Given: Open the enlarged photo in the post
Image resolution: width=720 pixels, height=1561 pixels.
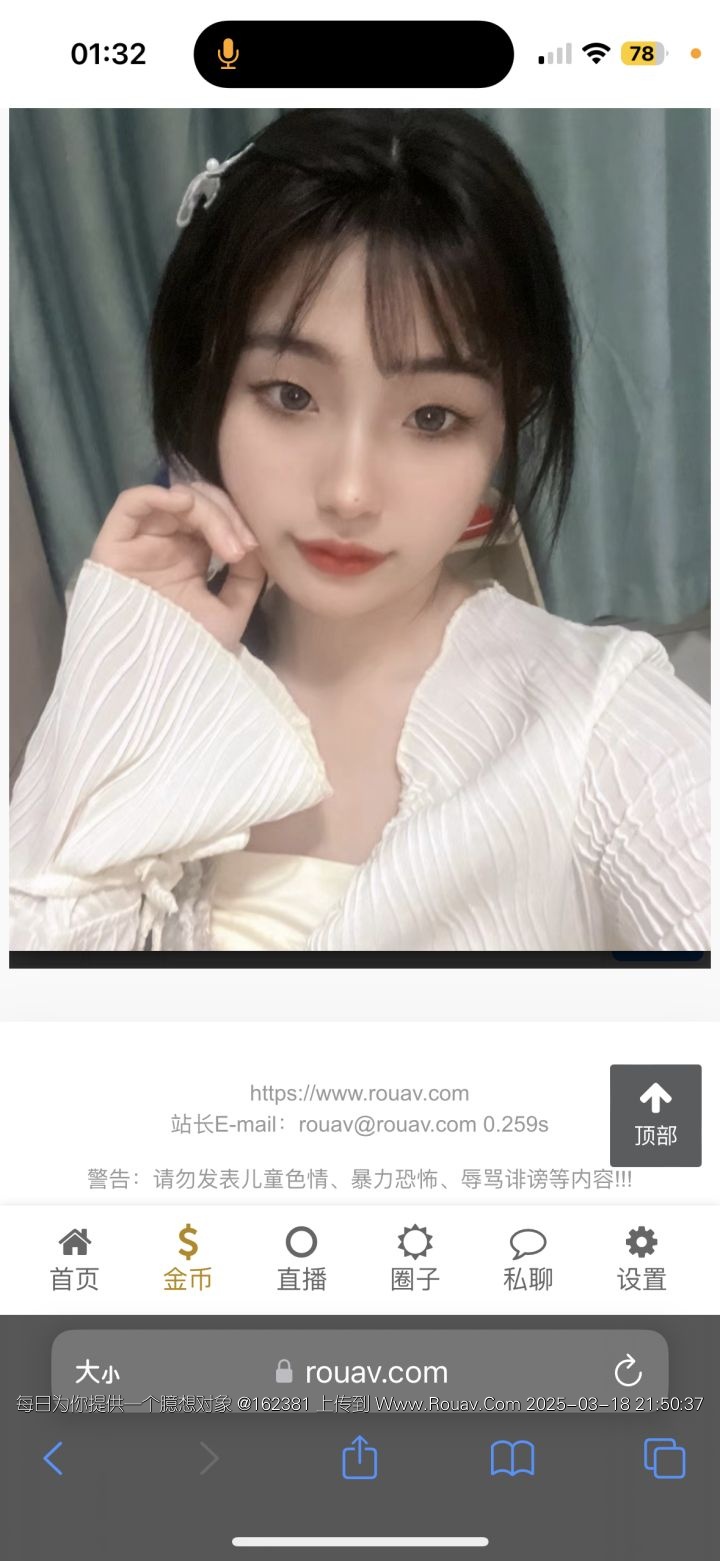Looking at the screenshot, I should pos(360,530).
